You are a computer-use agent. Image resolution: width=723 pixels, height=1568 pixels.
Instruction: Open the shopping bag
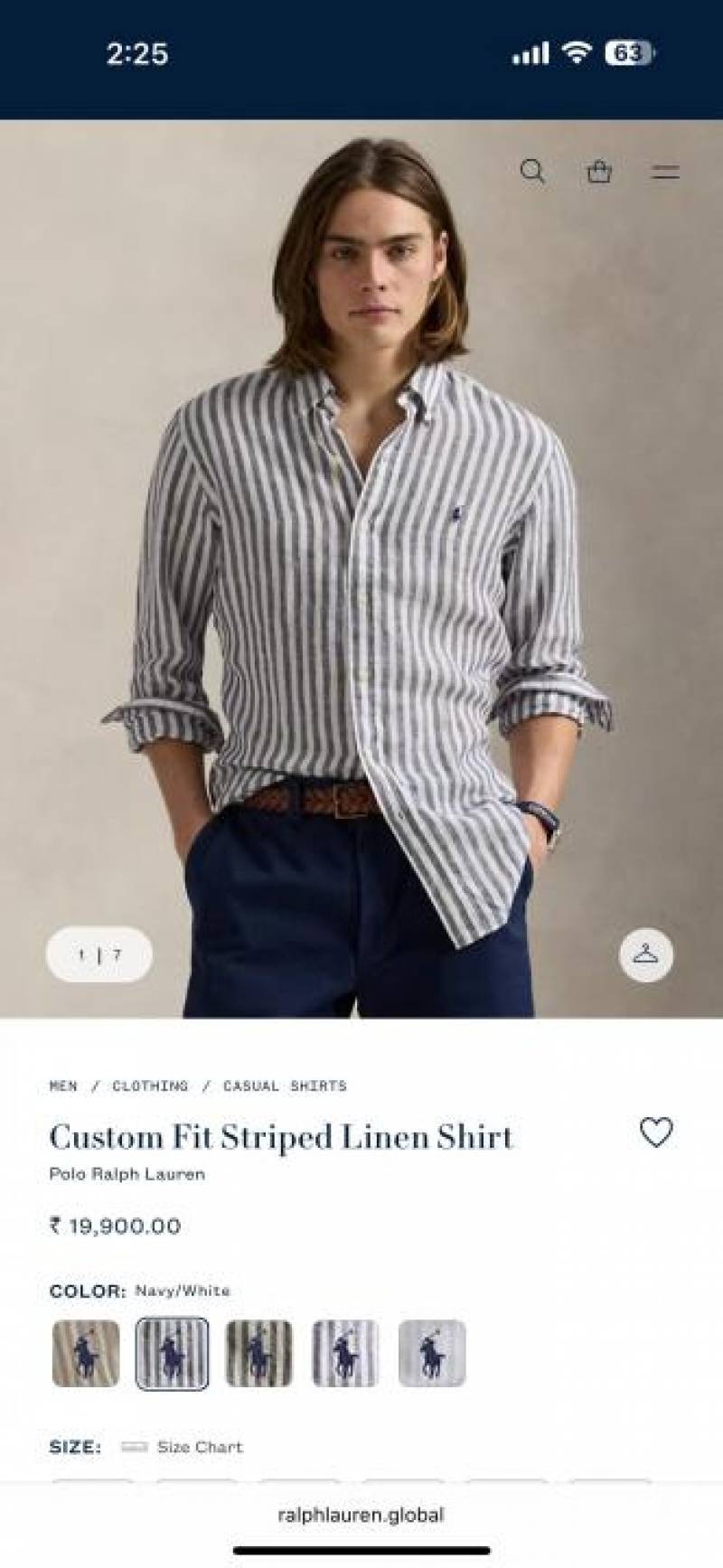click(599, 171)
